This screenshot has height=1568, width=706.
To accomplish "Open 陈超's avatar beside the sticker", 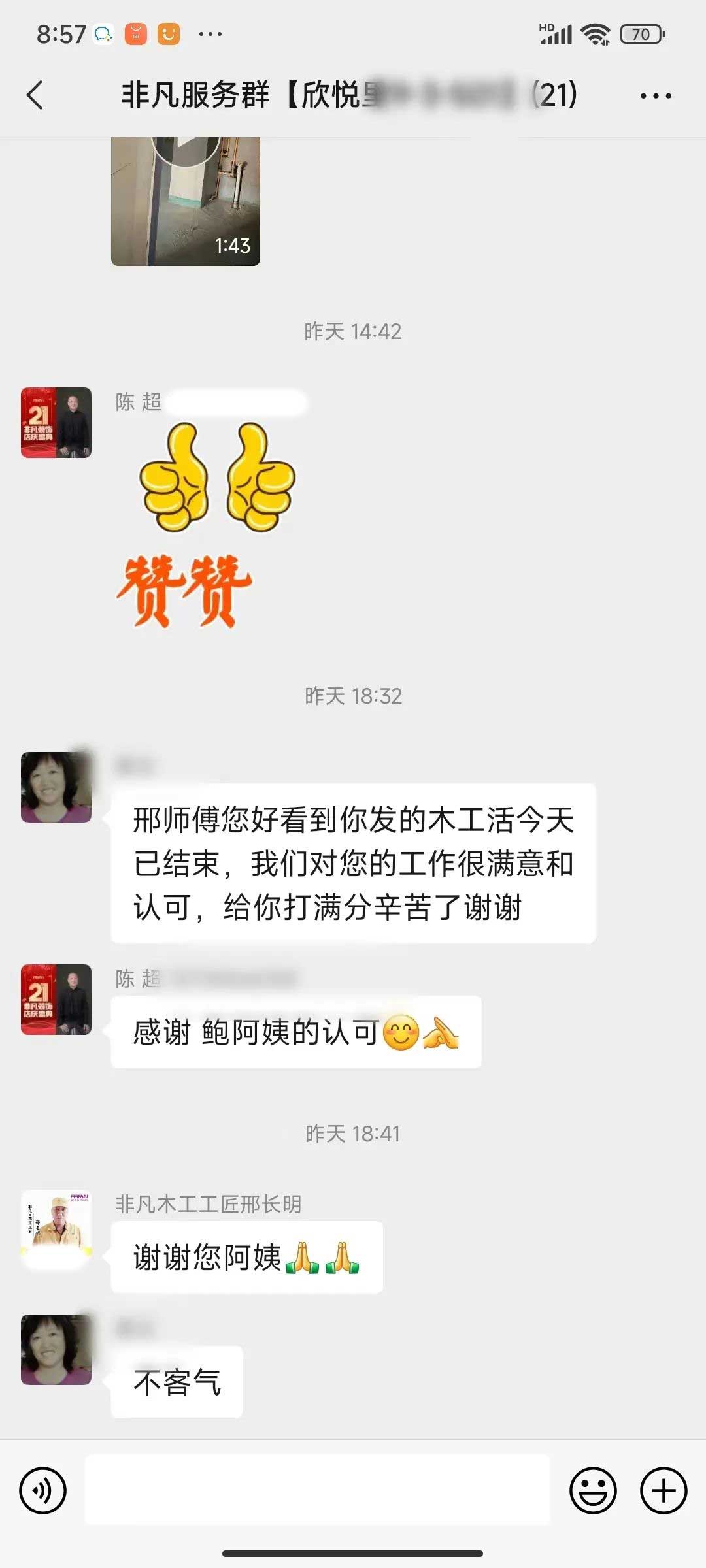I will [x=56, y=423].
